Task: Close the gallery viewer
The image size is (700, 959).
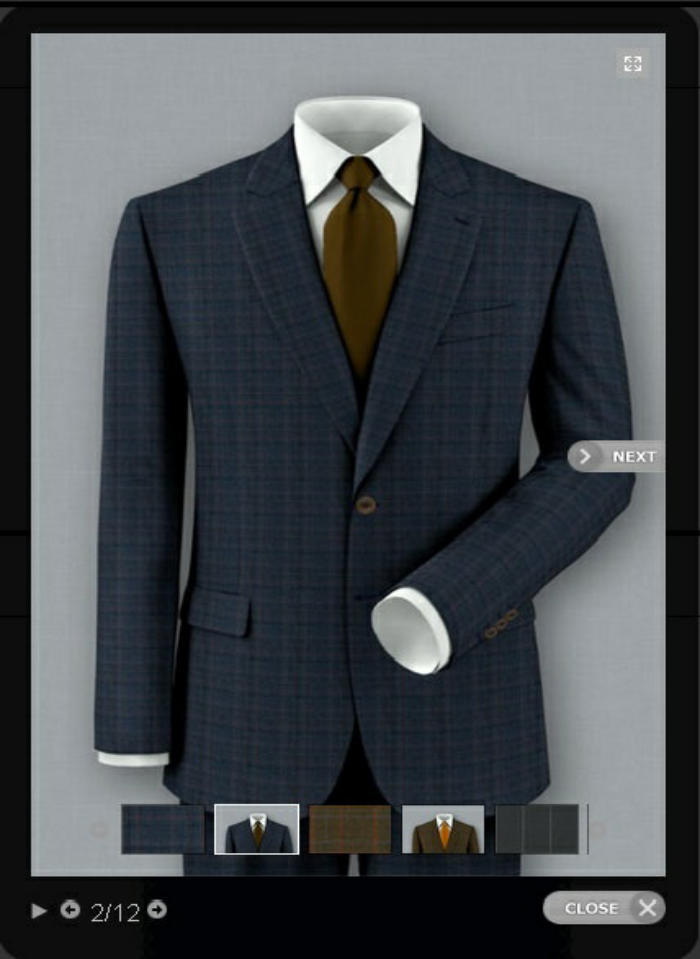Action: (604, 908)
